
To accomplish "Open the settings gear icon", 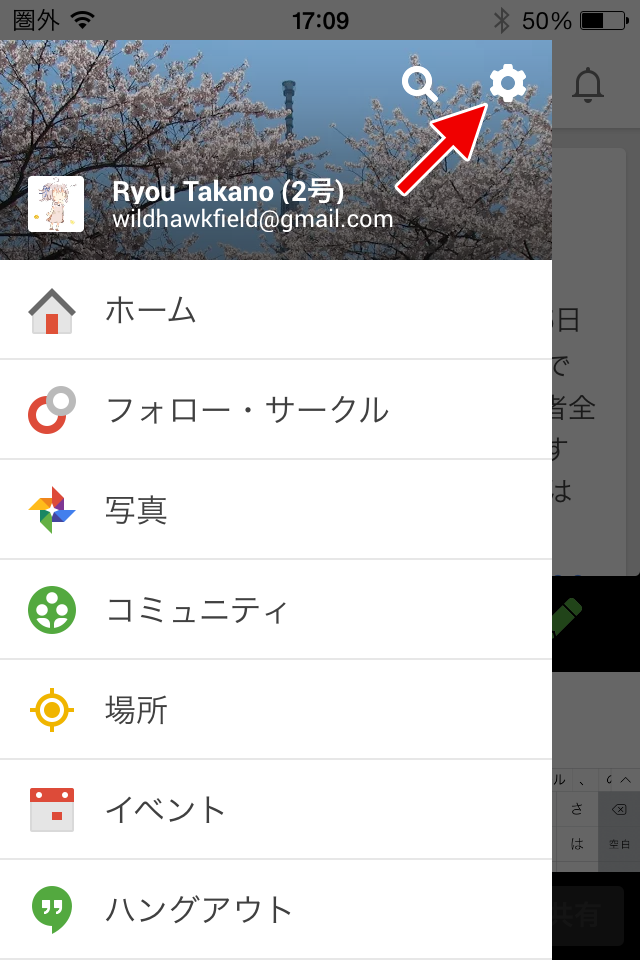I will (x=508, y=83).
